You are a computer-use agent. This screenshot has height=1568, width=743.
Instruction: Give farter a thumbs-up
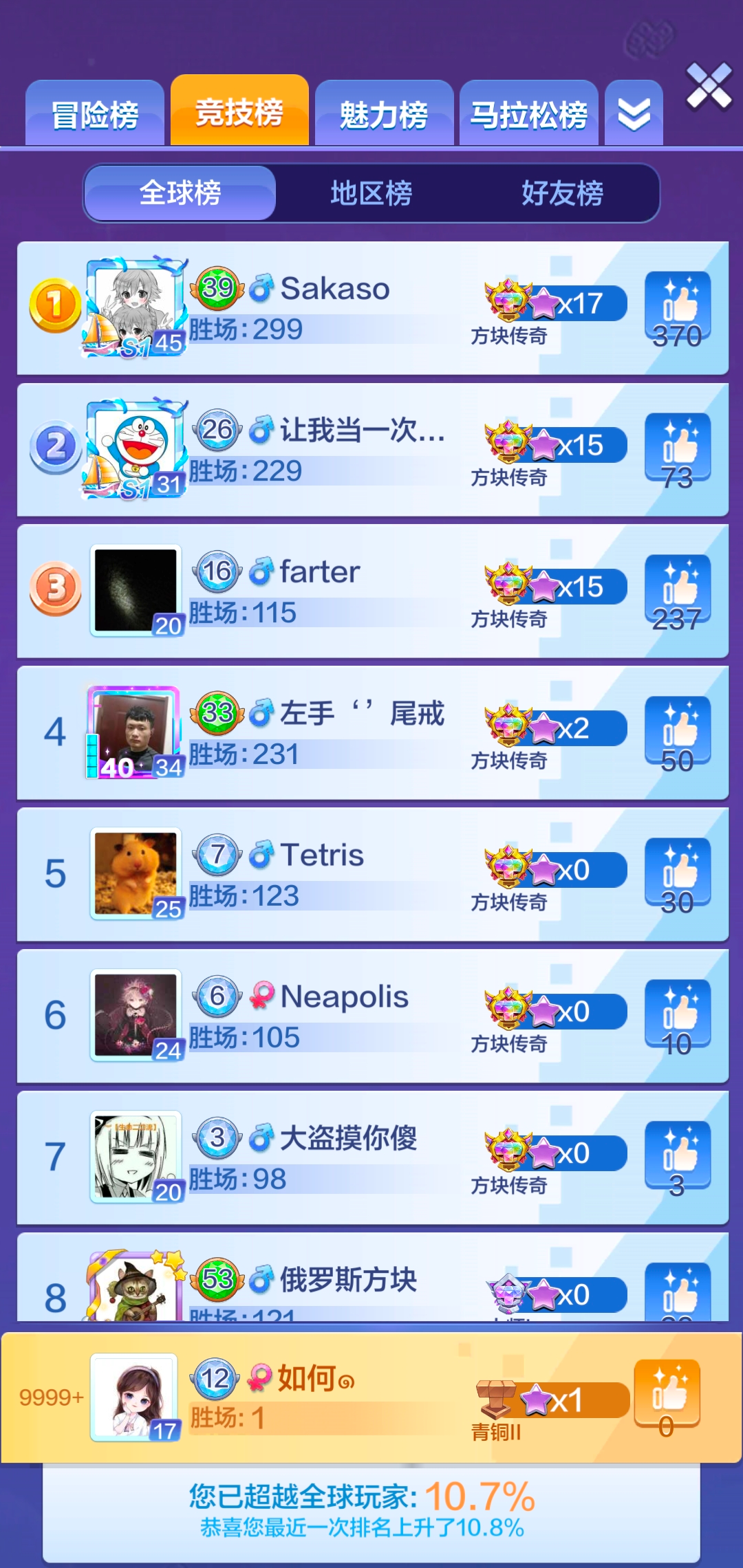point(678,592)
